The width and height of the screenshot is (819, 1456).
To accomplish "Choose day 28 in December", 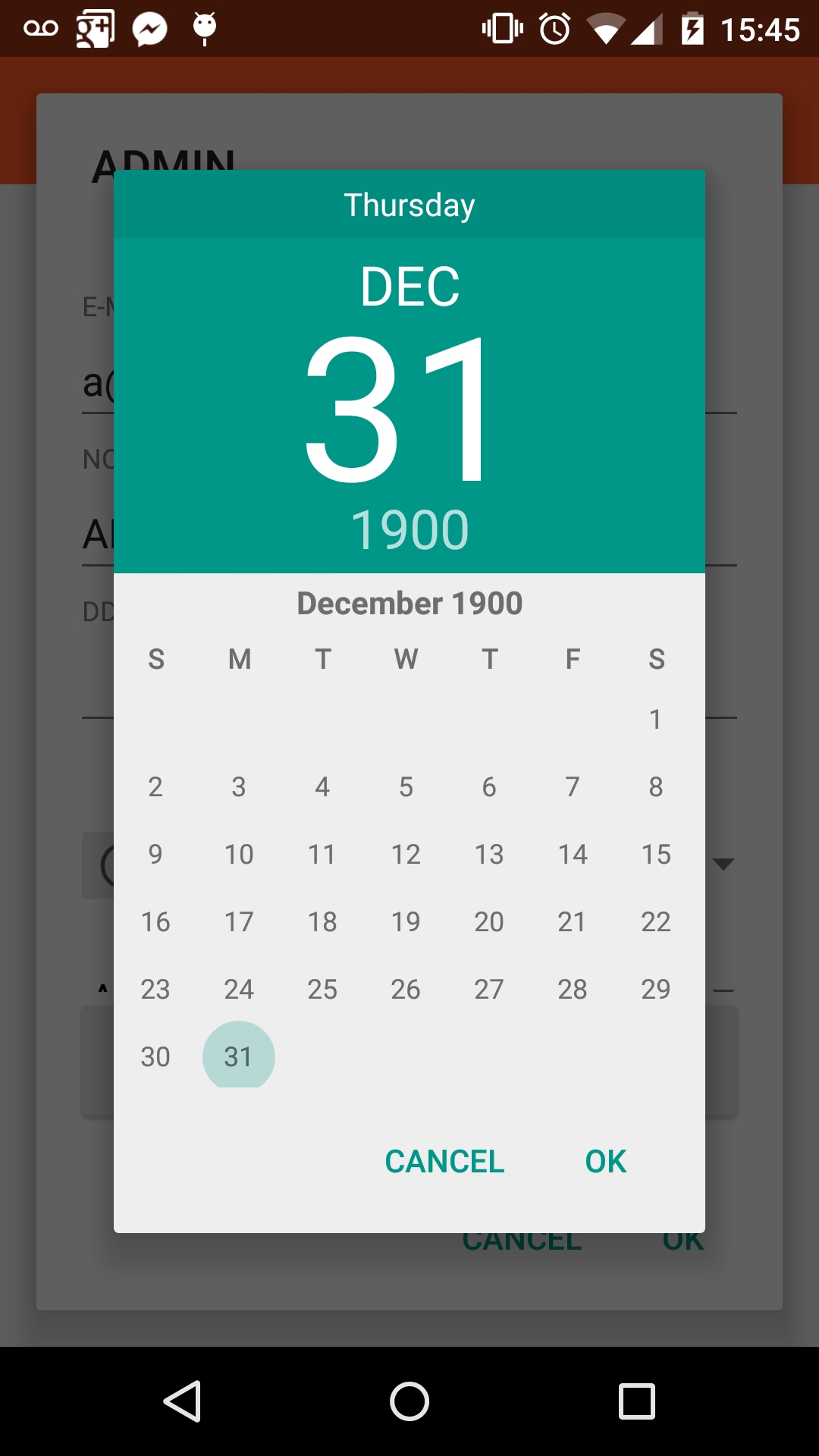I will pos(573,989).
